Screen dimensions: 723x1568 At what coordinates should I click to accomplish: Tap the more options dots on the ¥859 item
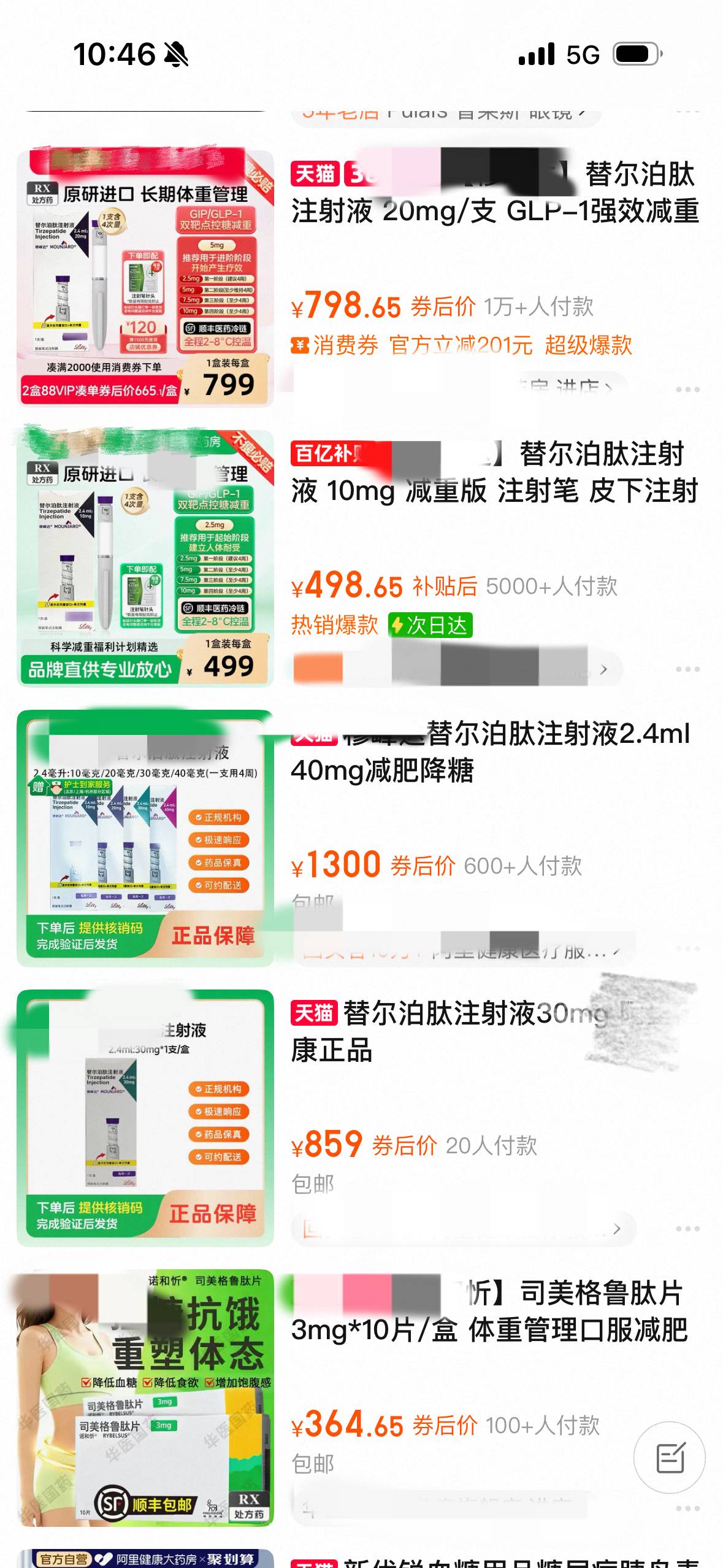[687, 1229]
